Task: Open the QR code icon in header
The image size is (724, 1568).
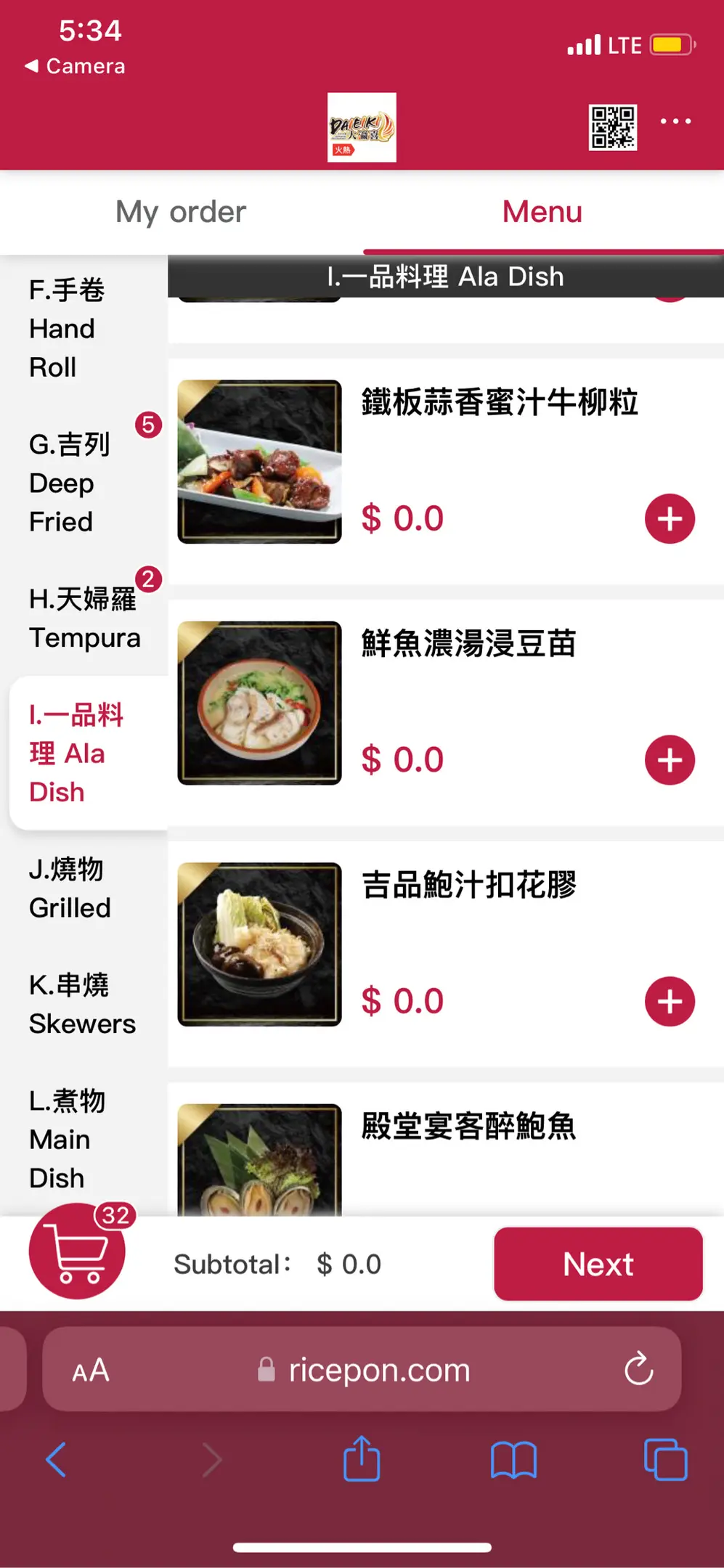Action: coord(612,127)
